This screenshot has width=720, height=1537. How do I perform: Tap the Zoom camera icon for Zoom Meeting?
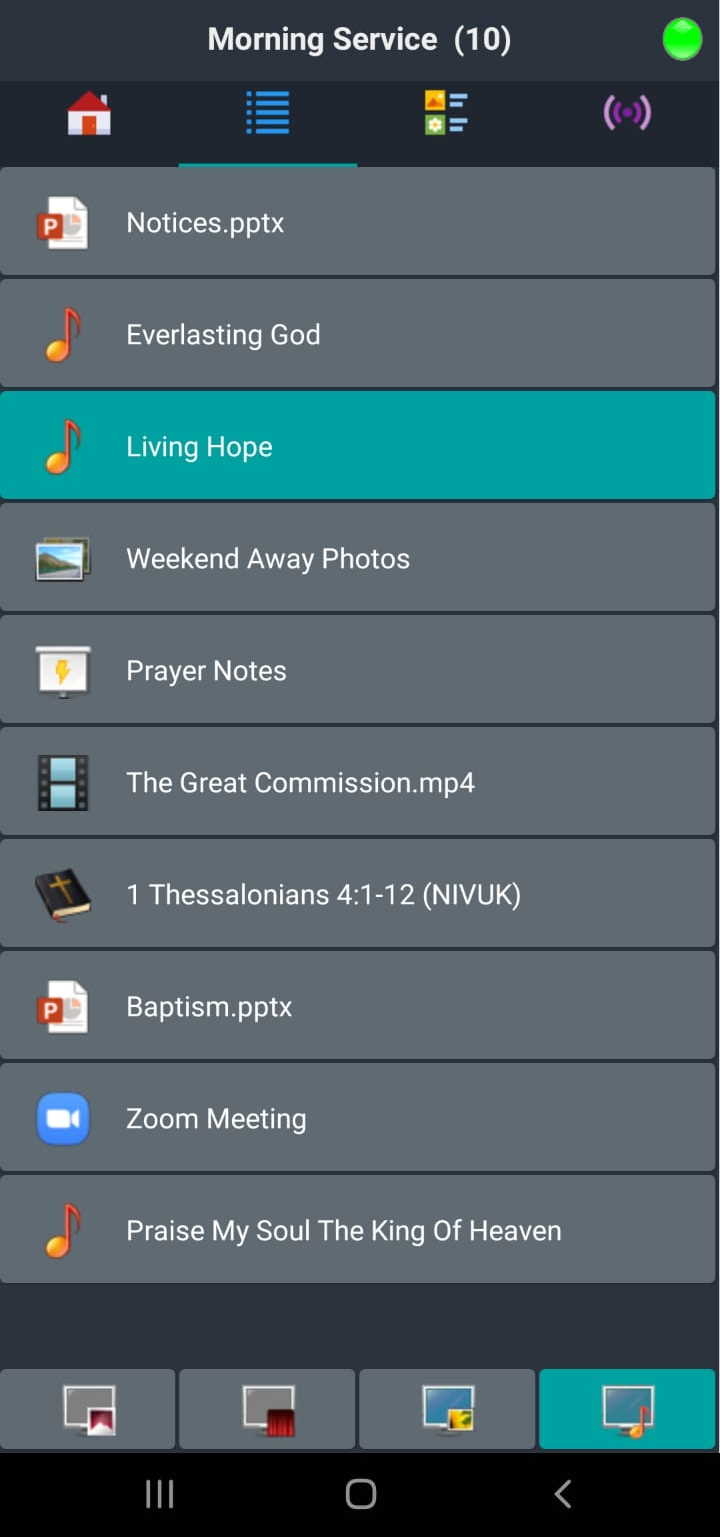click(x=63, y=1117)
